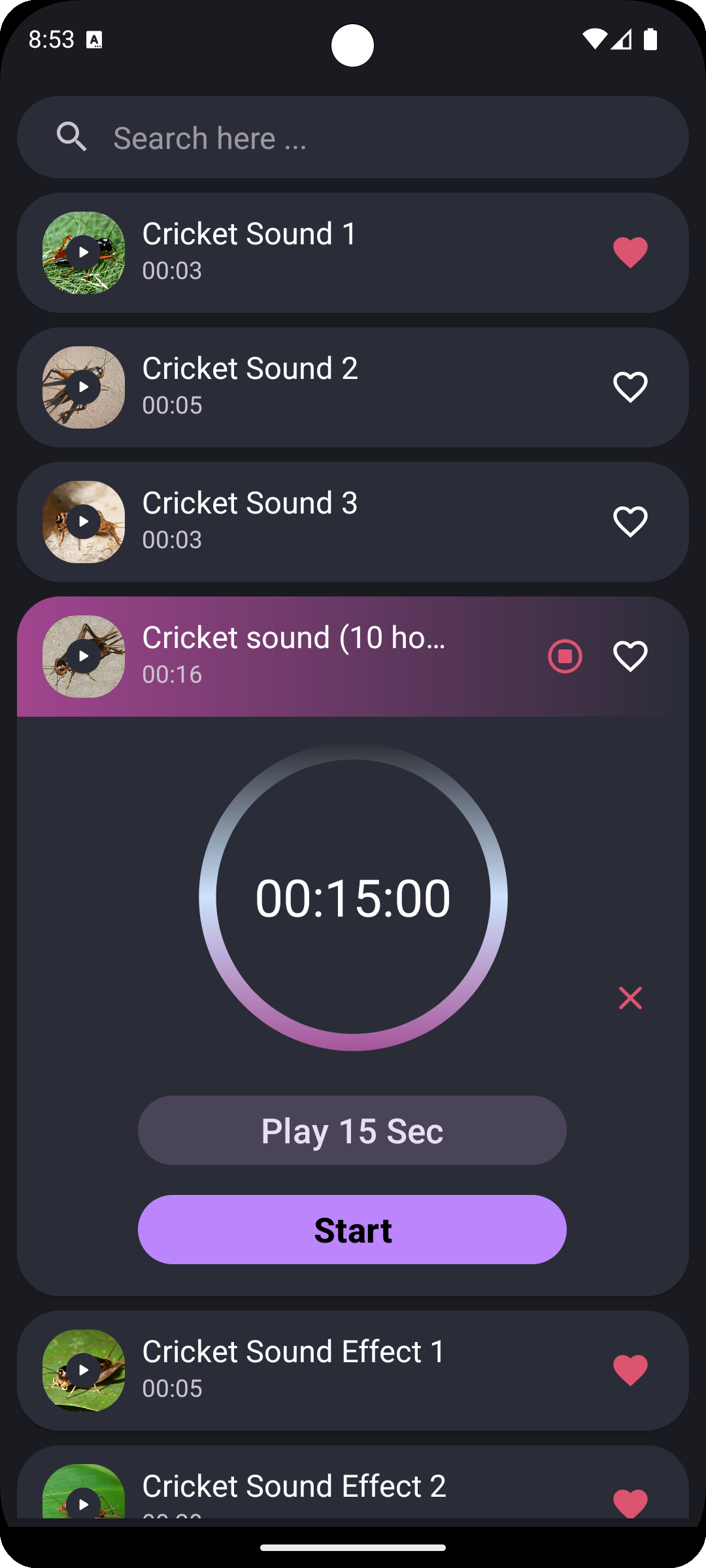Play the Cricket sound (10 ho… track
This screenshot has height=1568, width=706.
(x=84, y=657)
